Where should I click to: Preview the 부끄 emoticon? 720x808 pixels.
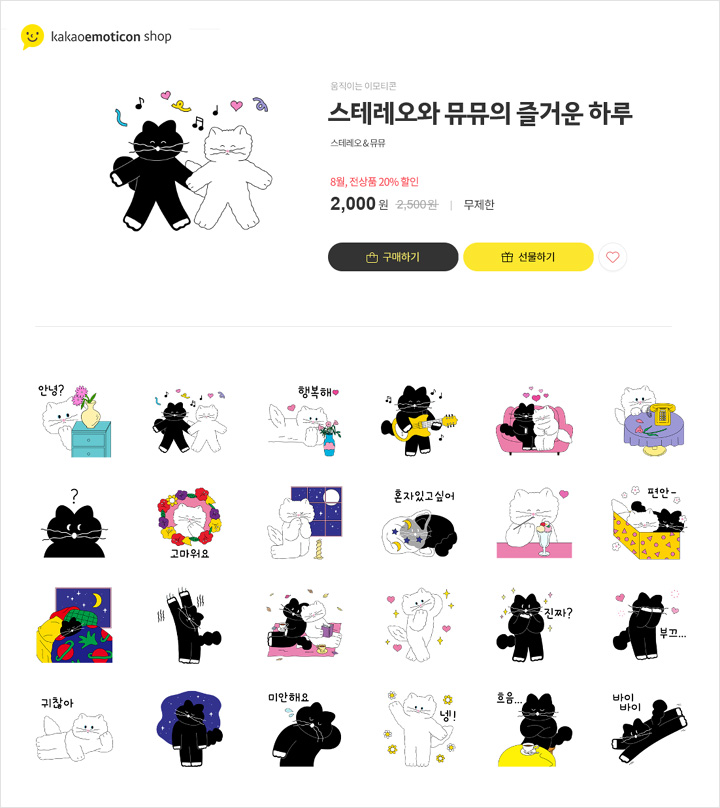tap(647, 624)
